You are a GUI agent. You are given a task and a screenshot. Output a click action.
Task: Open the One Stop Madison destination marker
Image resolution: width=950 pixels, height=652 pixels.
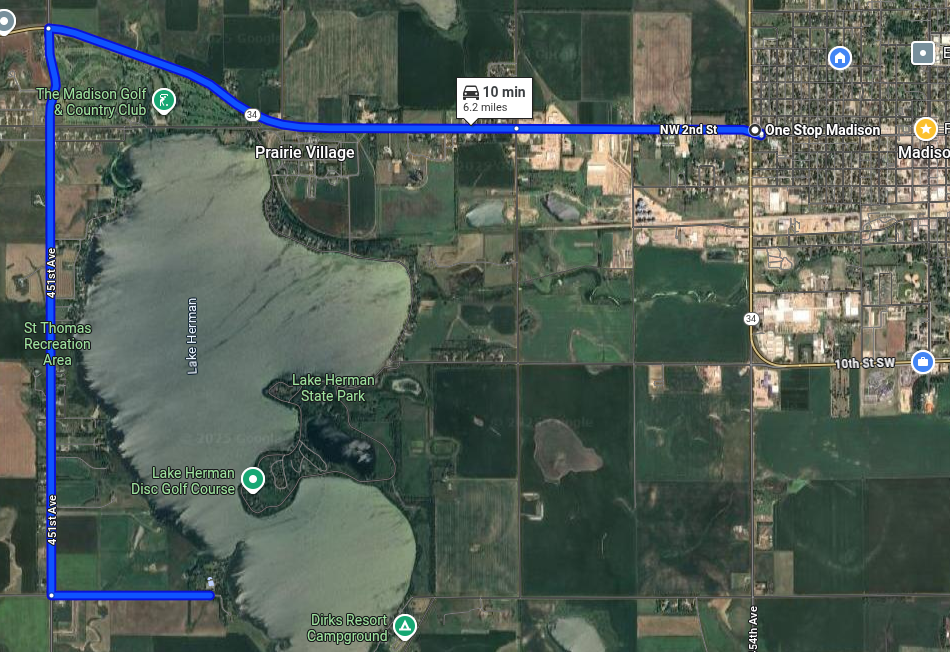pos(756,130)
